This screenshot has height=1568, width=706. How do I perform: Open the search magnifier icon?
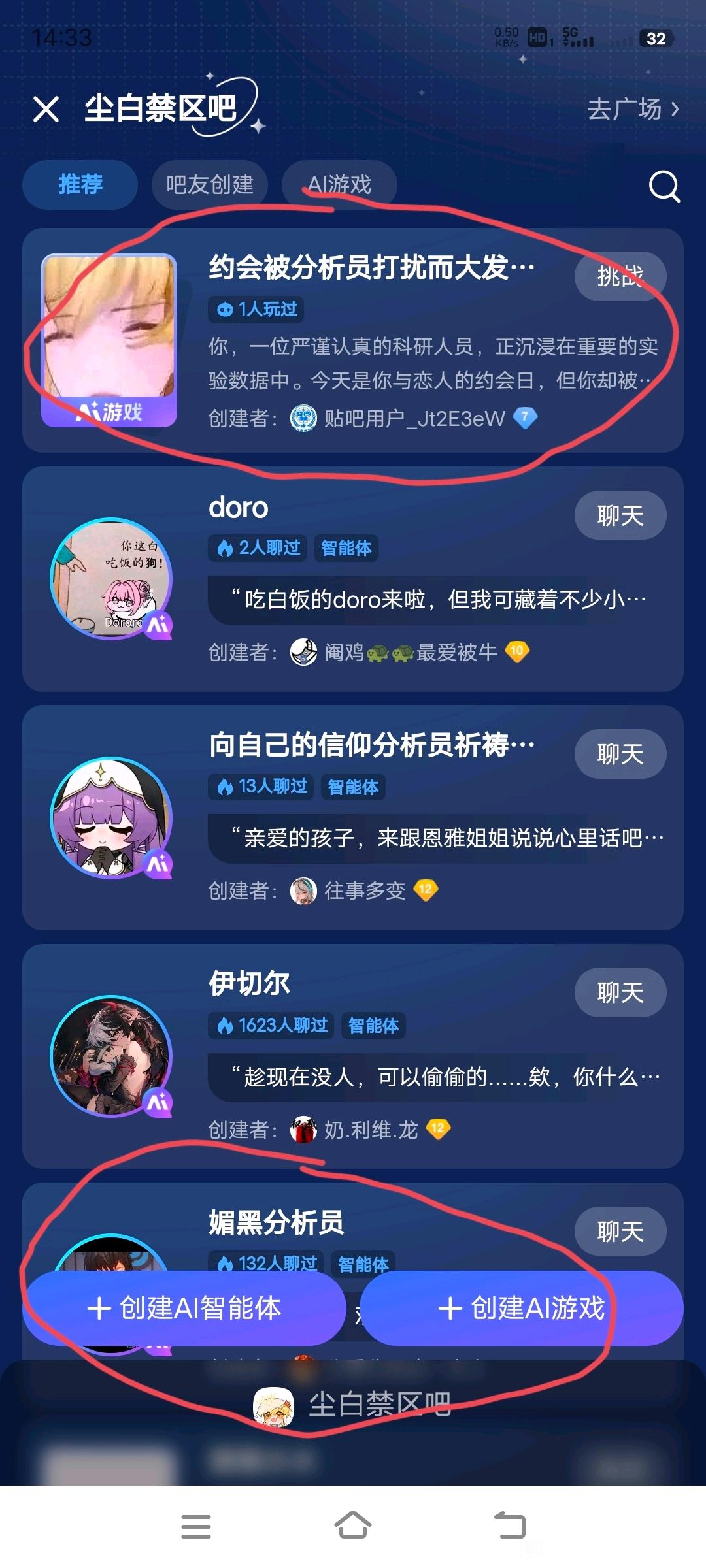664,187
